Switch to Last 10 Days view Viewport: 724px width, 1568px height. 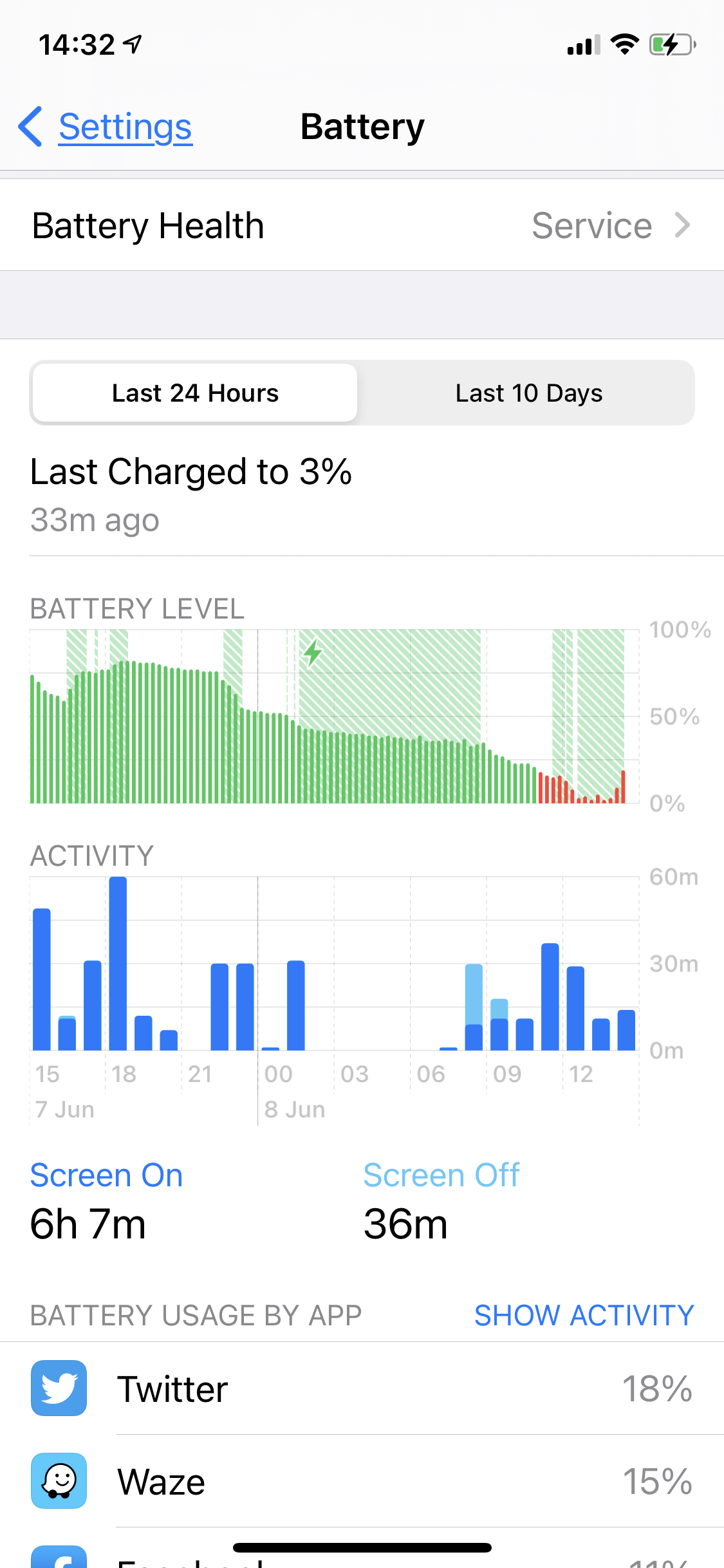tap(528, 393)
